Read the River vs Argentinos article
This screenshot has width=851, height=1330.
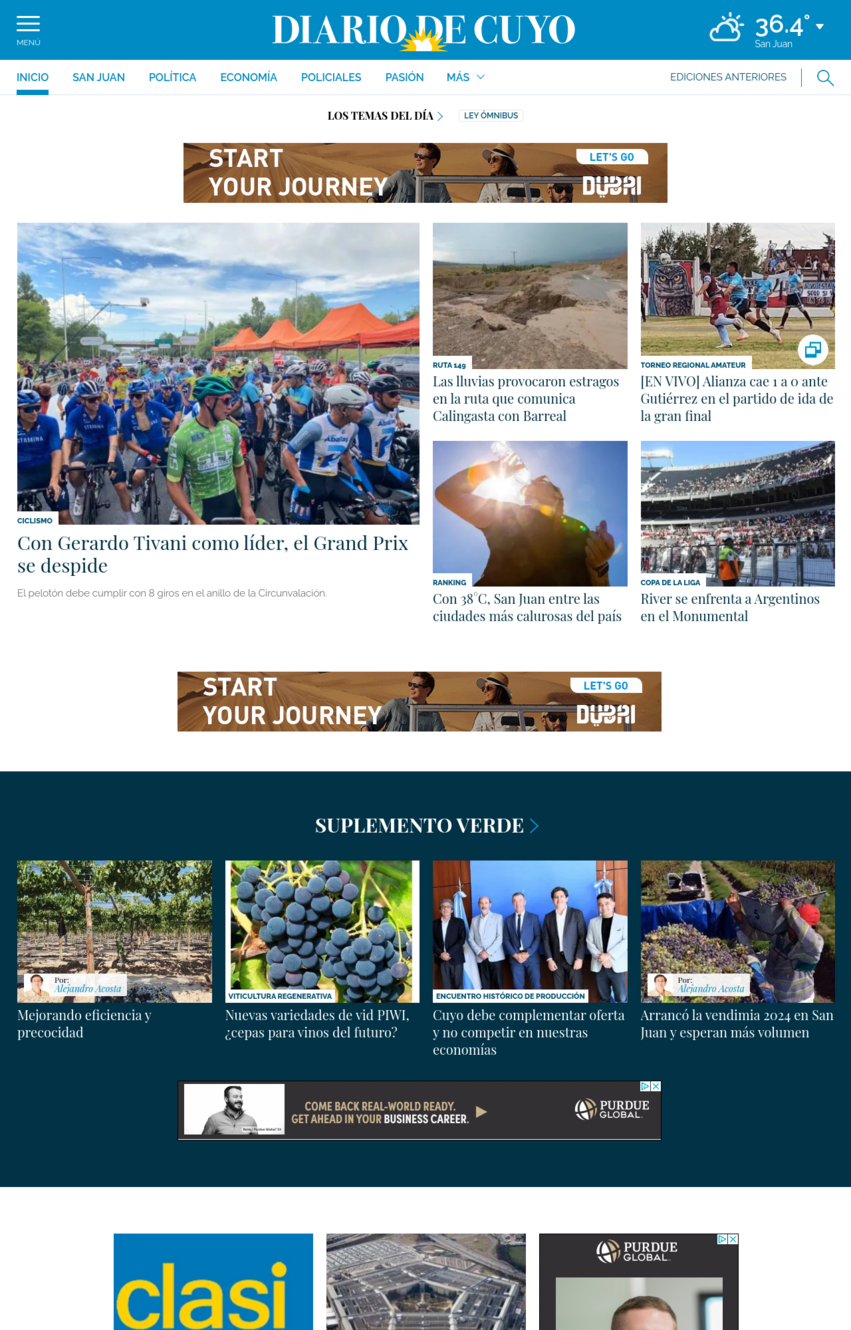[730, 607]
